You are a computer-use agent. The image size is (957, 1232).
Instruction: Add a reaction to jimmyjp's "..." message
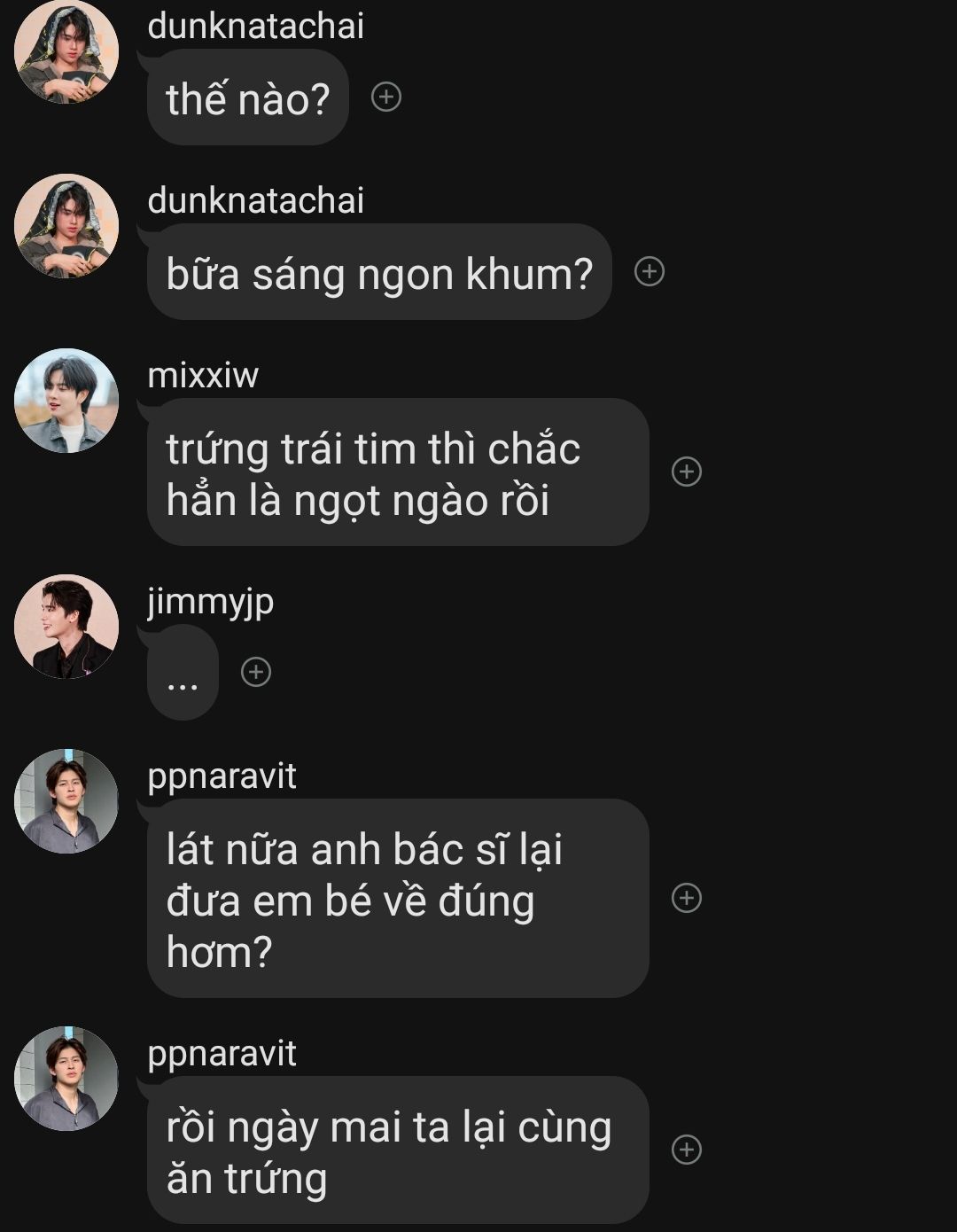coord(256,672)
